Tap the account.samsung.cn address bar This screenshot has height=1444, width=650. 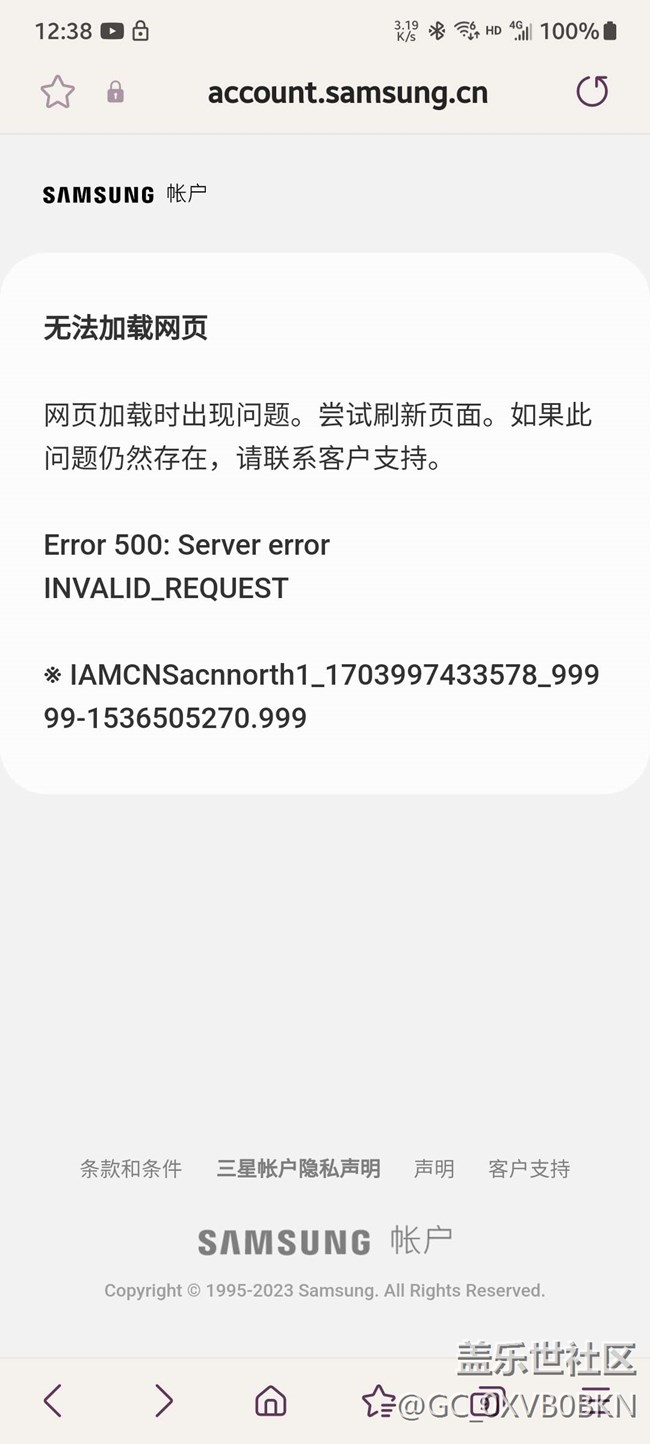pos(347,93)
